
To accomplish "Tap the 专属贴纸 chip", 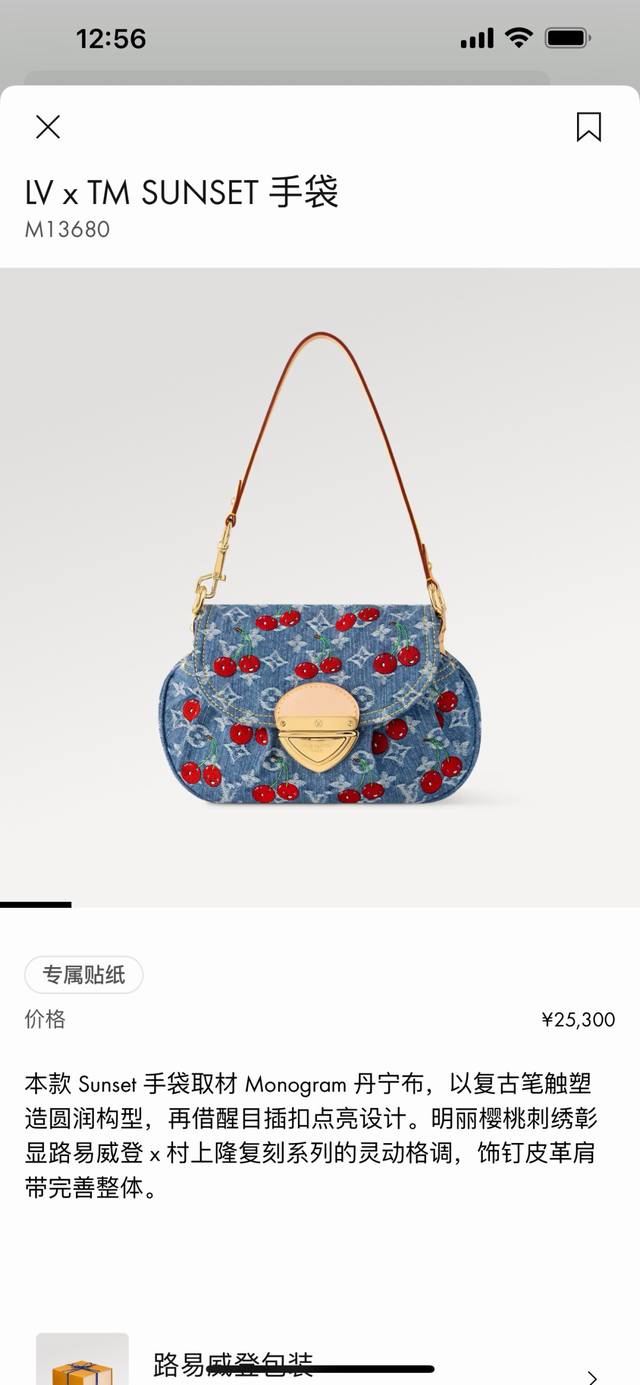I will pos(84,975).
